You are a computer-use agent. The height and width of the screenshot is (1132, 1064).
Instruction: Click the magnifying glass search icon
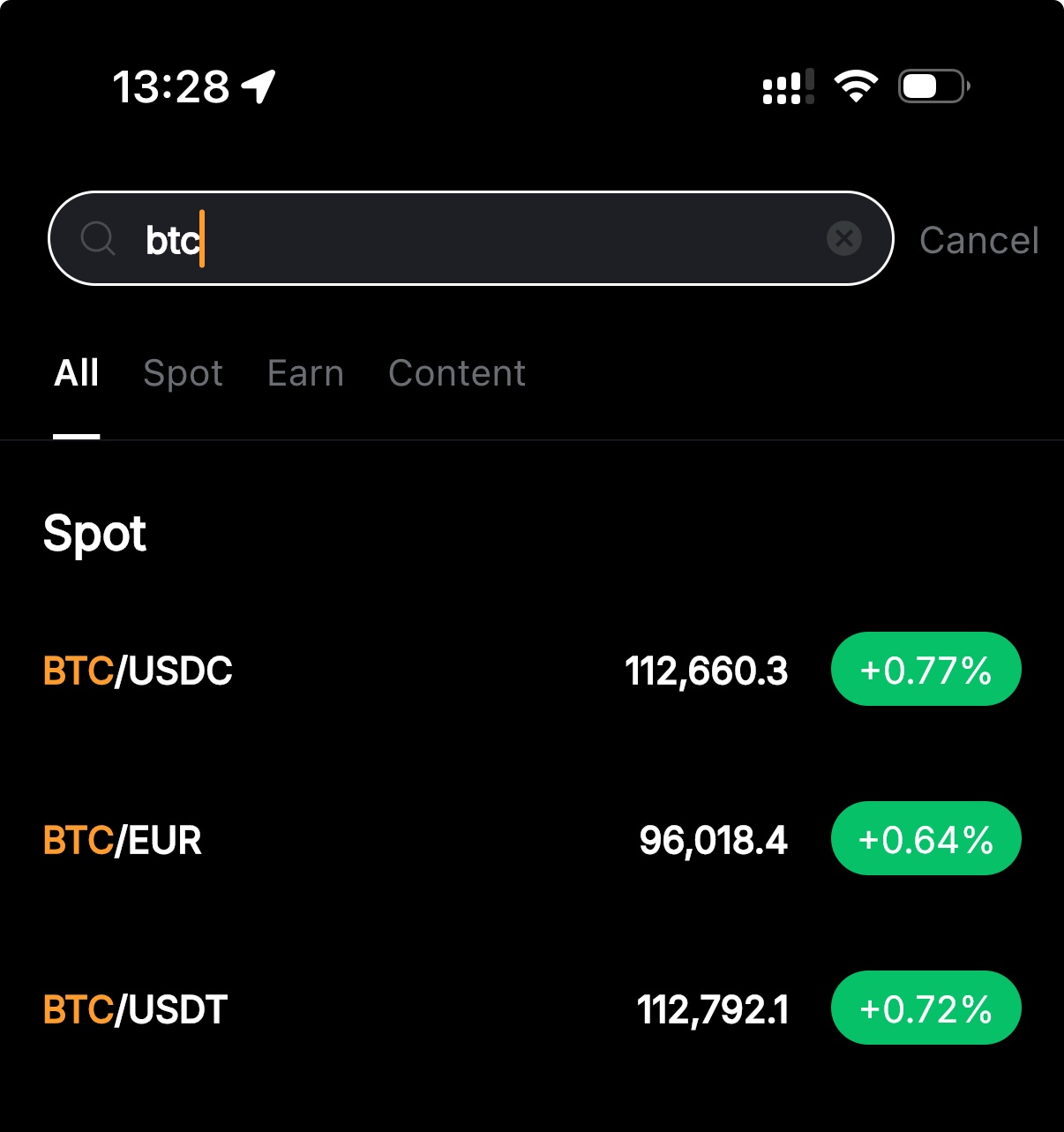(x=98, y=238)
